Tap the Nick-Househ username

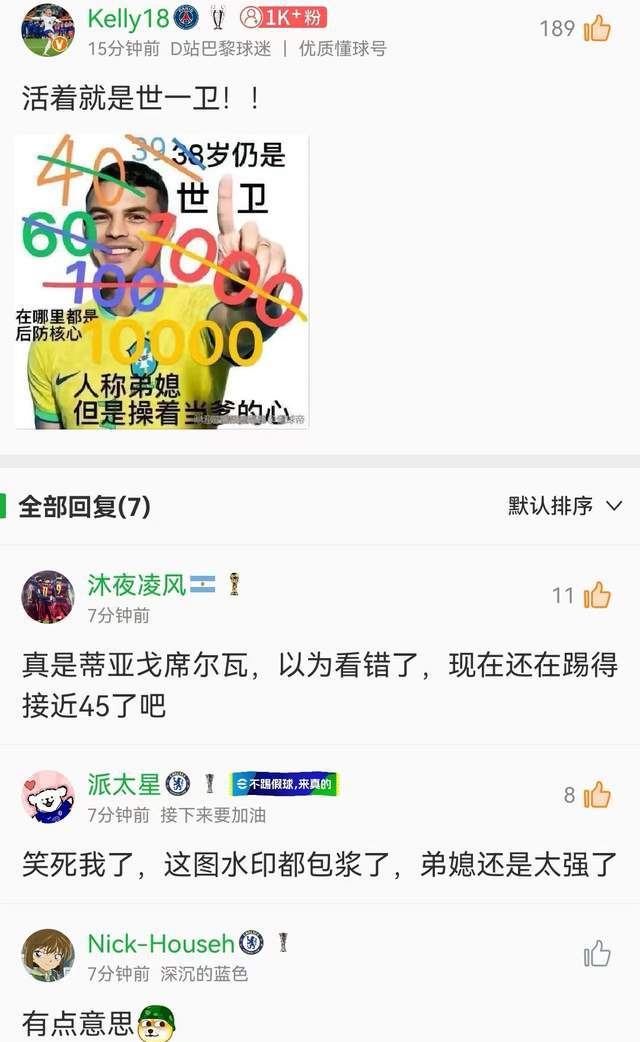[160, 943]
